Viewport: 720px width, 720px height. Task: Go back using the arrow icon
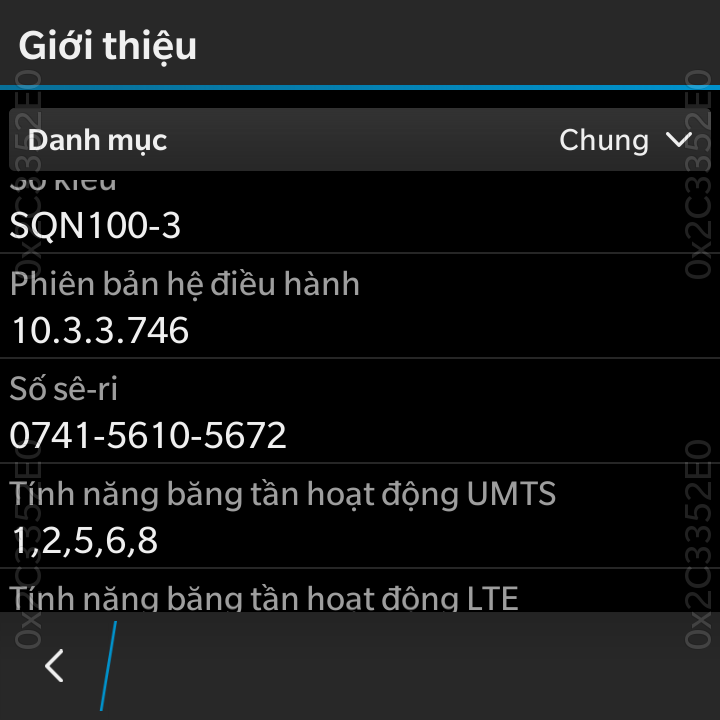tap(55, 665)
